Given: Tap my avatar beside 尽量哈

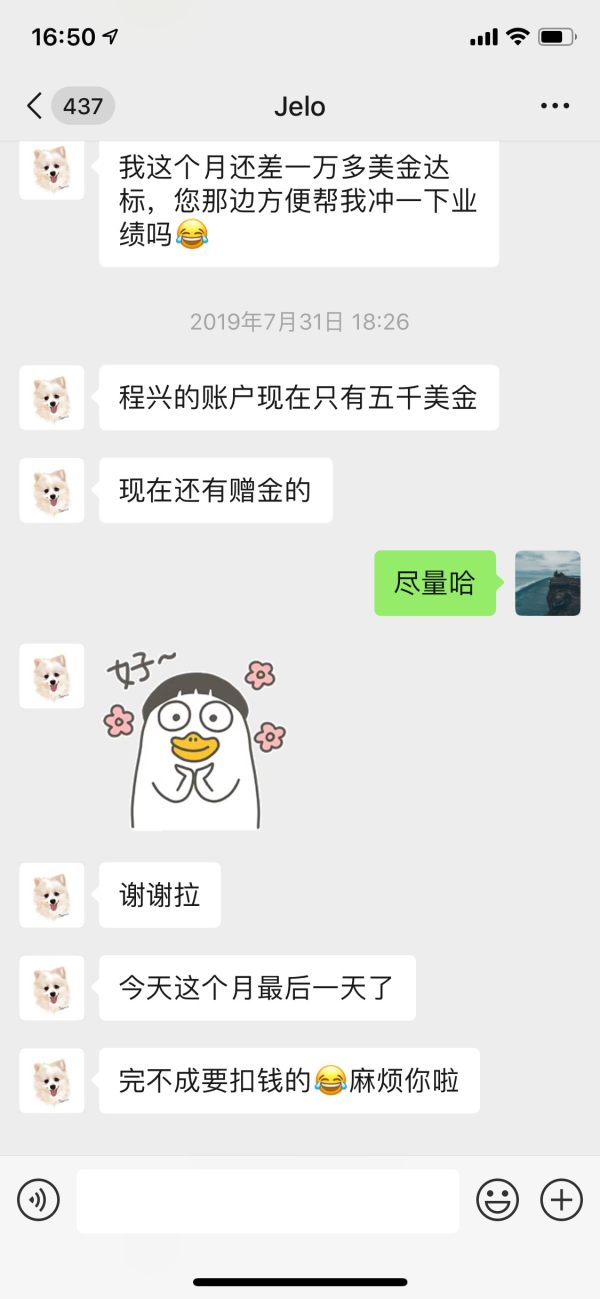Looking at the screenshot, I should click(x=547, y=583).
